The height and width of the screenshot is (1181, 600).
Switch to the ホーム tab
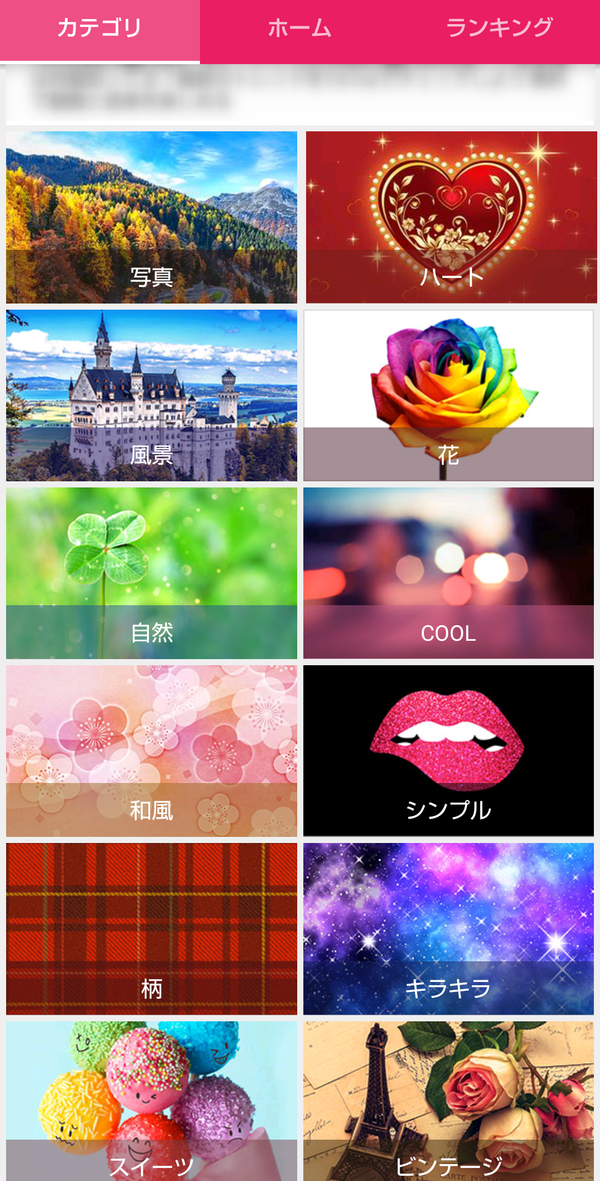pos(300,29)
